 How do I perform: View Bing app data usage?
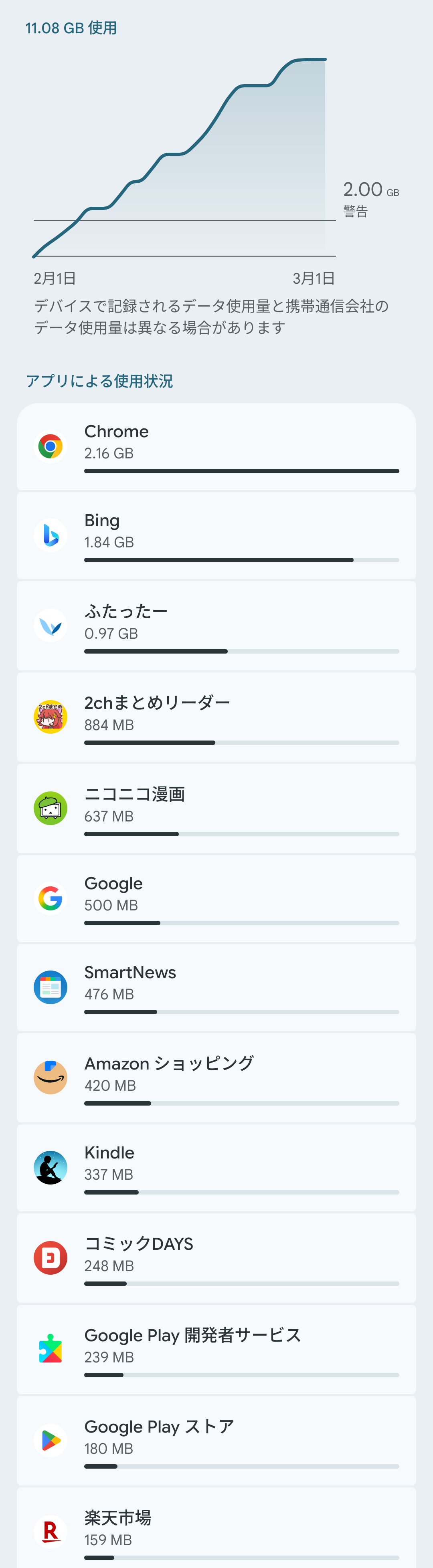click(x=216, y=536)
